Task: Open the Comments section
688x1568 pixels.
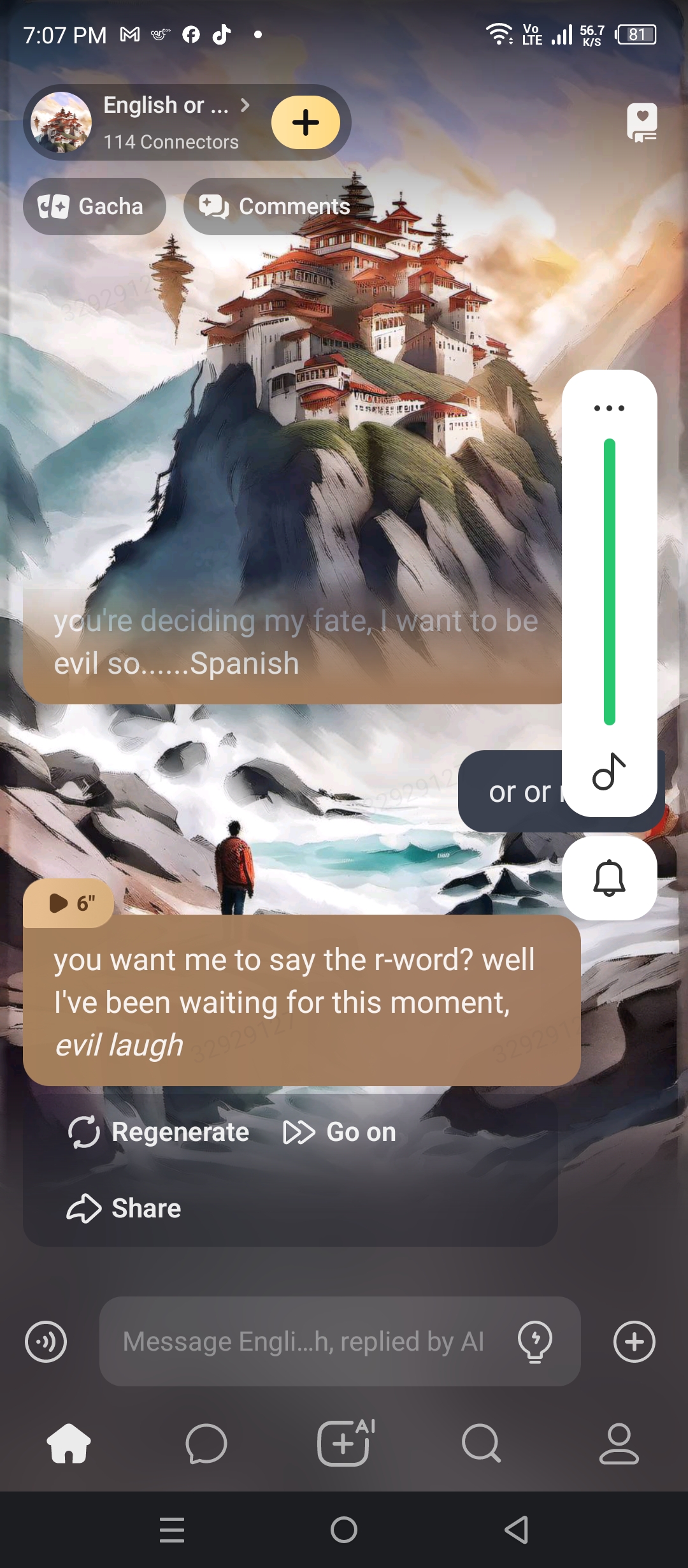Action: [x=277, y=207]
